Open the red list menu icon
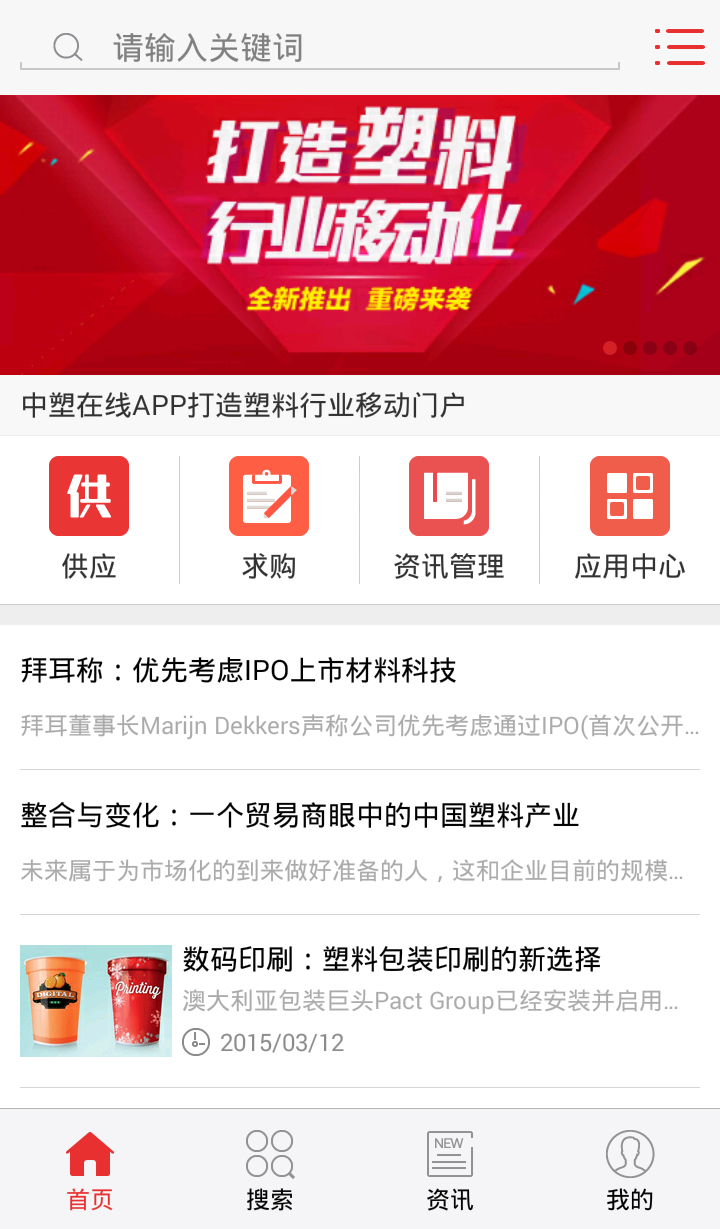Viewport: 720px width, 1229px height. [x=680, y=47]
